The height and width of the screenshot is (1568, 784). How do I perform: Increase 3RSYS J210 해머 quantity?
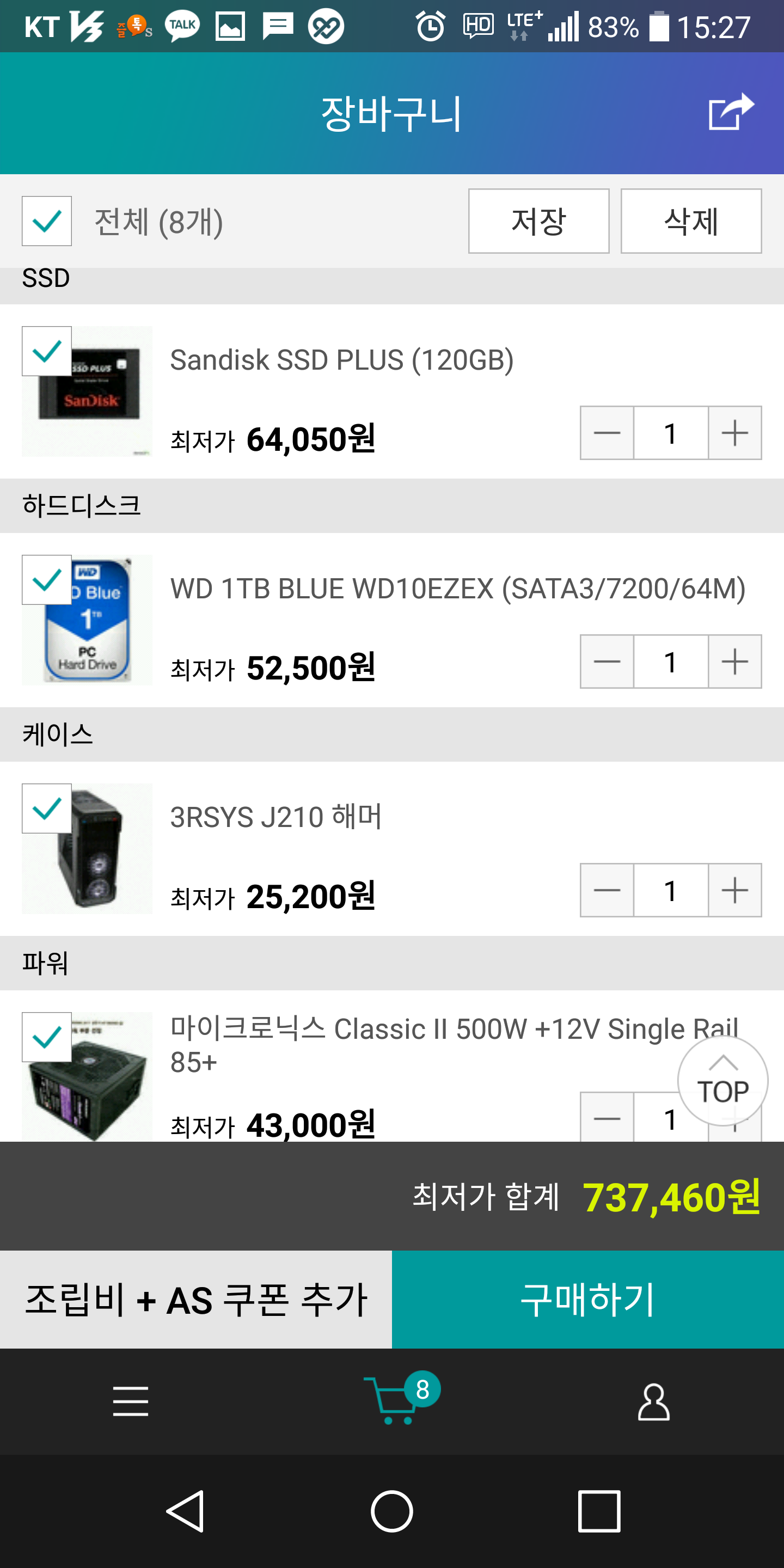pyautogui.click(x=734, y=890)
